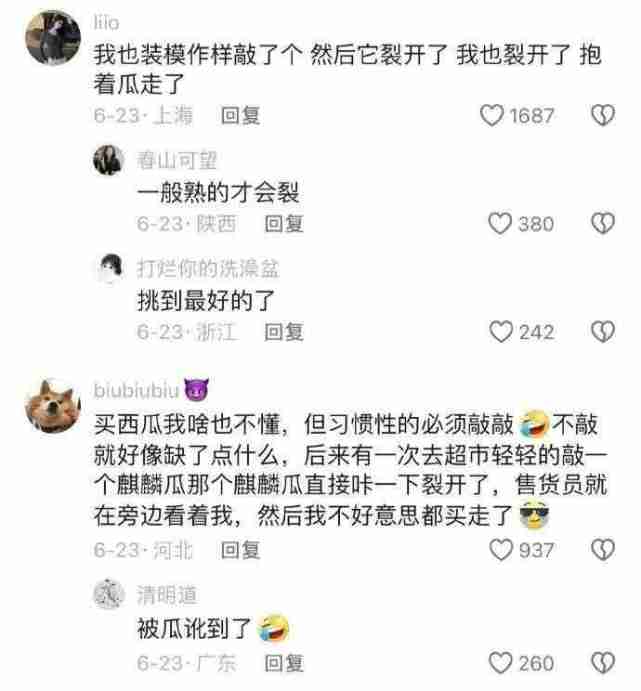Open 清明道's profile avatar
The height and width of the screenshot is (691, 641).
[109, 594]
